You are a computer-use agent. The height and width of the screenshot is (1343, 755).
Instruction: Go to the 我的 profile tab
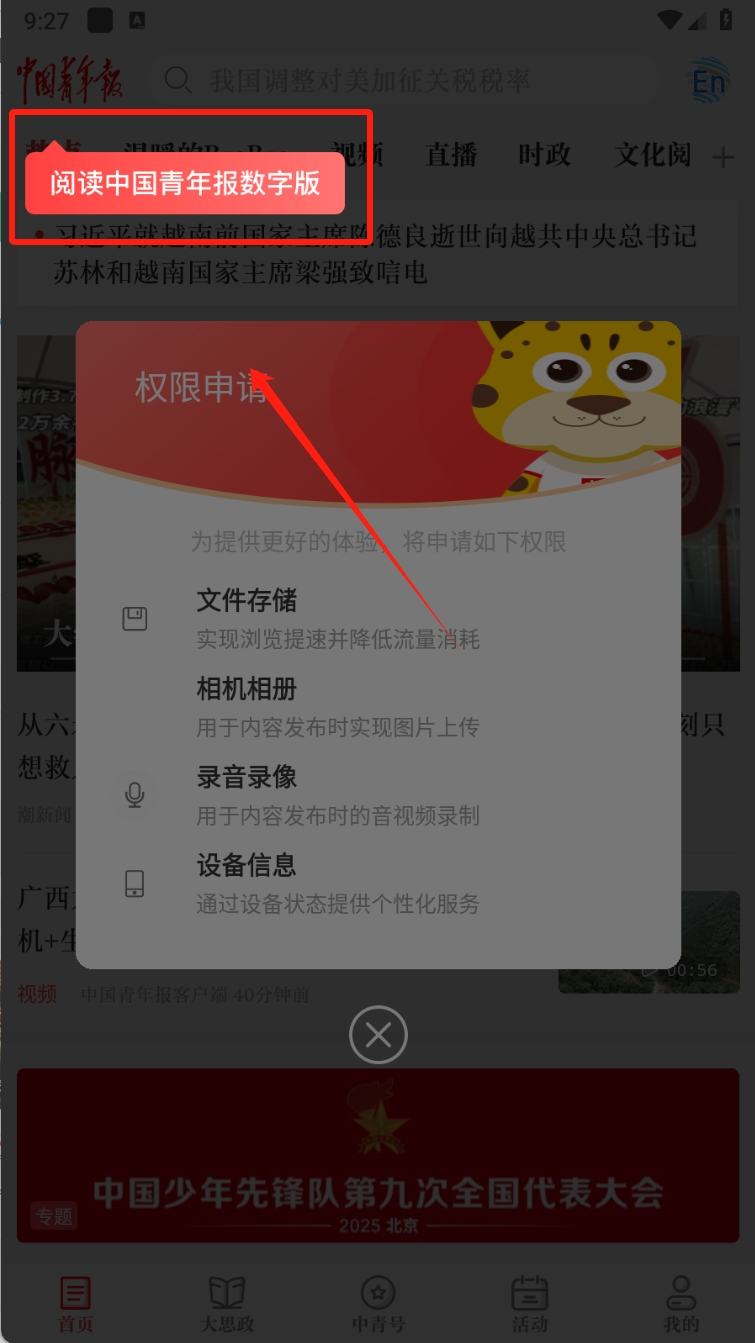click(x=681, y=1304)
